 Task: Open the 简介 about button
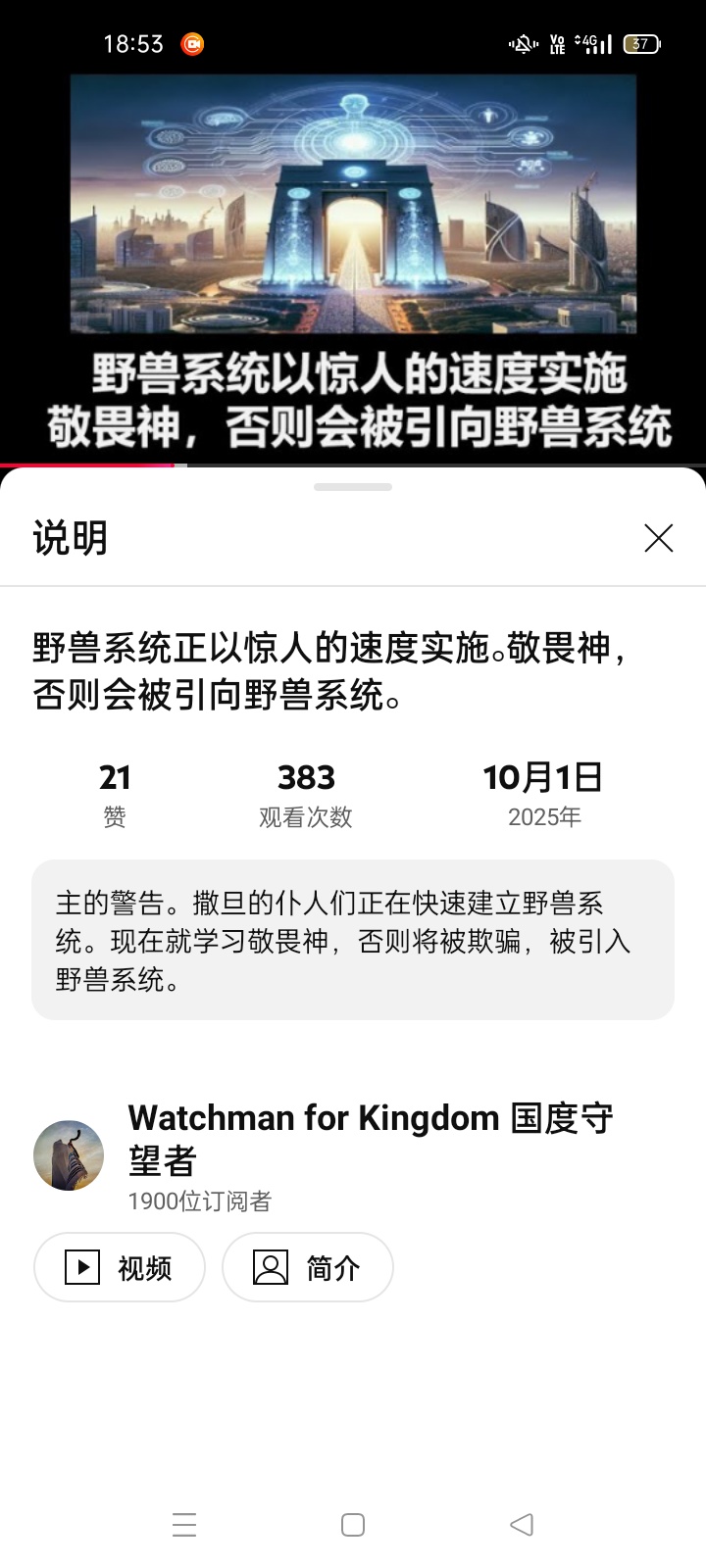tap(308, 1267)
